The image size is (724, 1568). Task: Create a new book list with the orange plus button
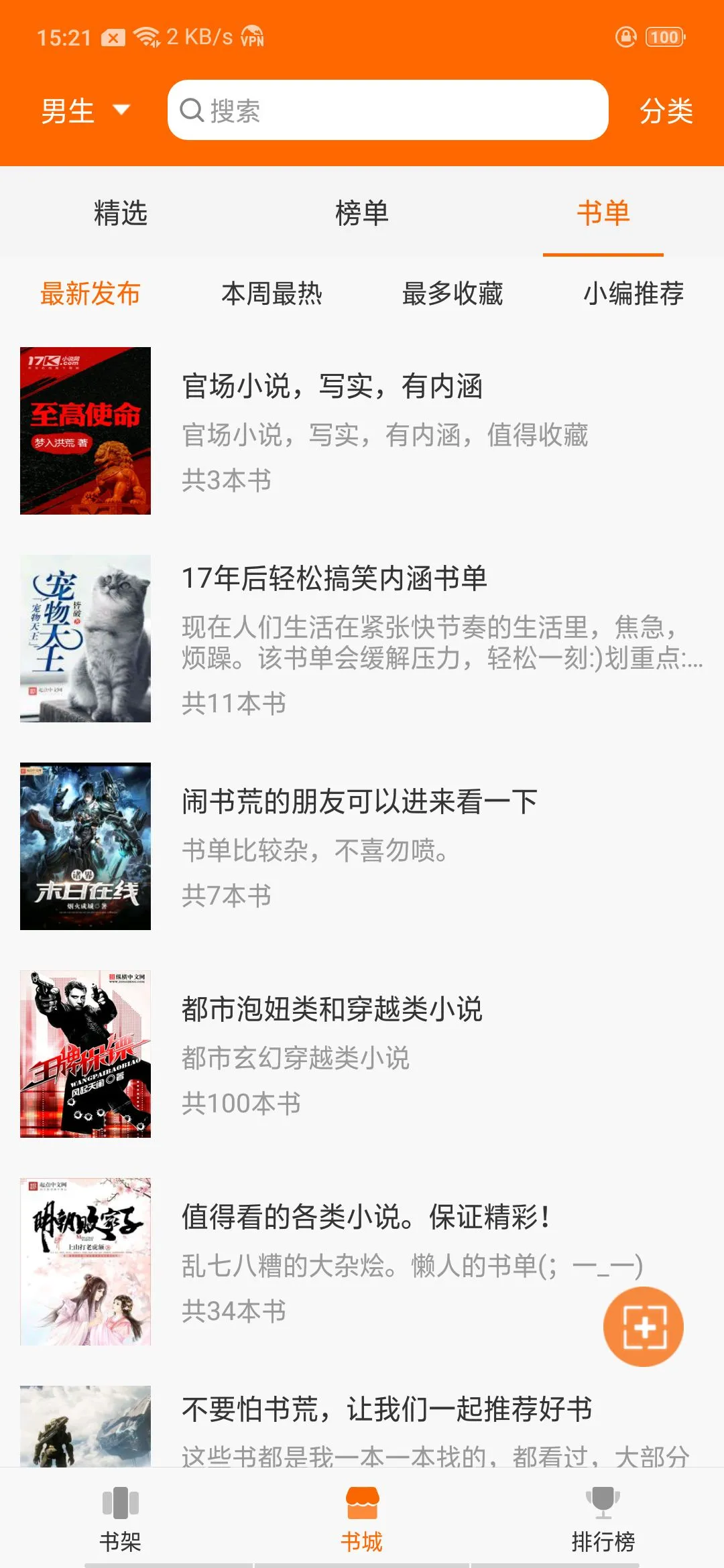tap(644, 1327)
